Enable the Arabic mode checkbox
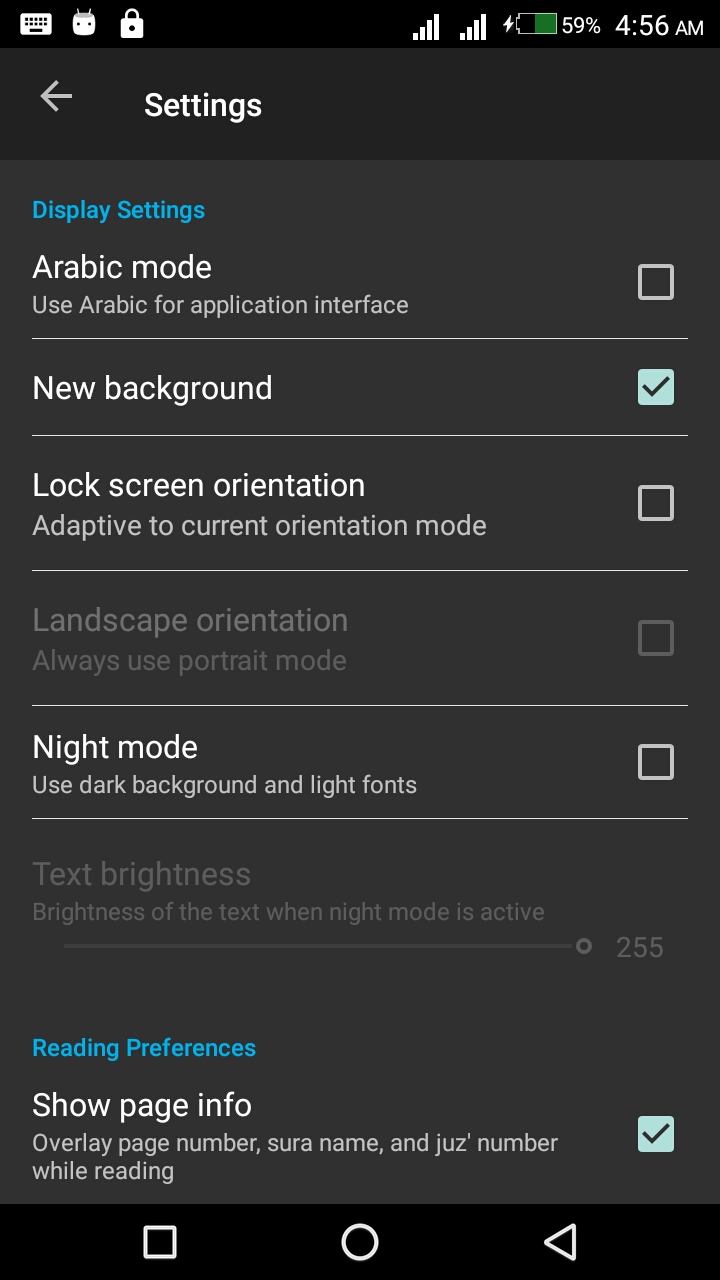Viewport: 720px width, 1280px height. pyautogui.click(x=655, y=282)
